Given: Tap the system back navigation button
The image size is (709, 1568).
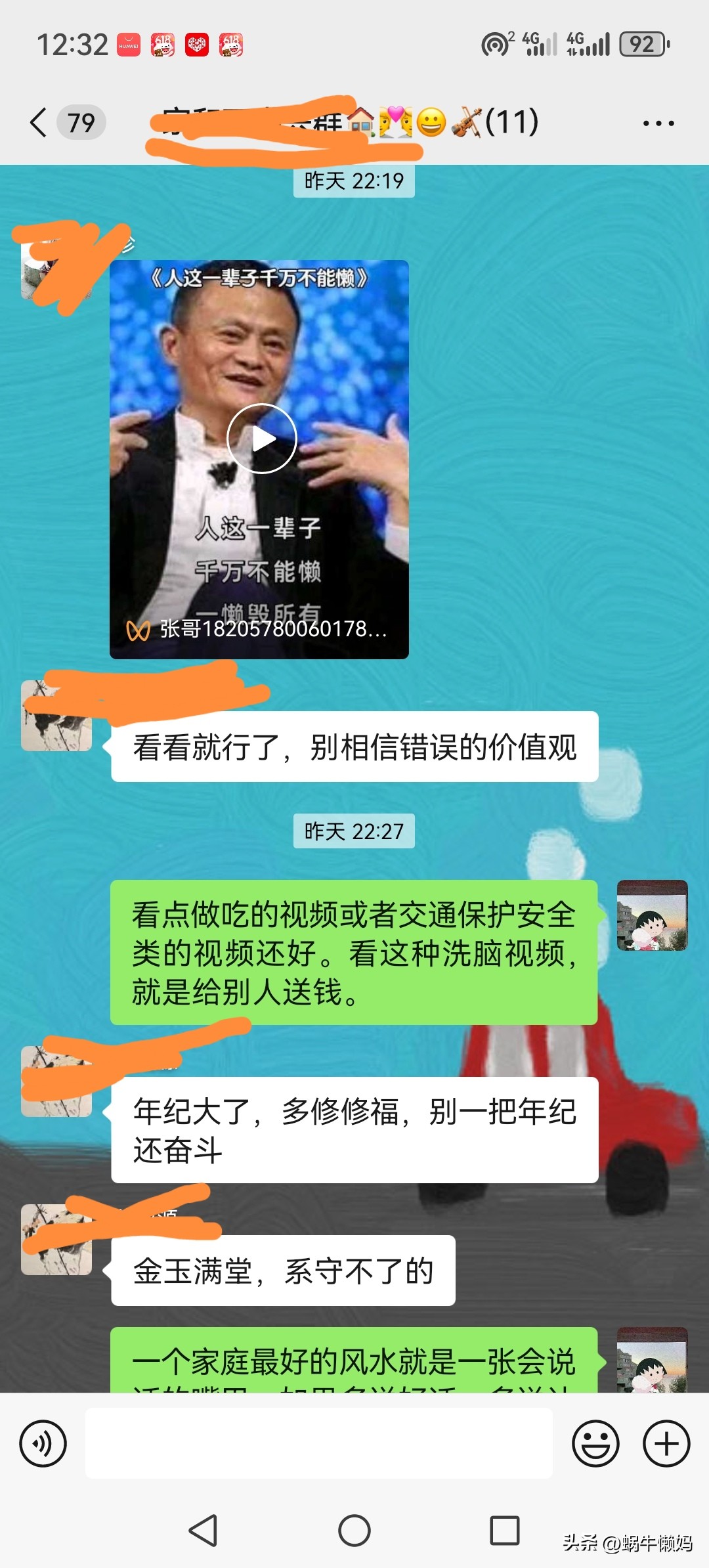Looking at the screenshot, I should coord(204,1531).
